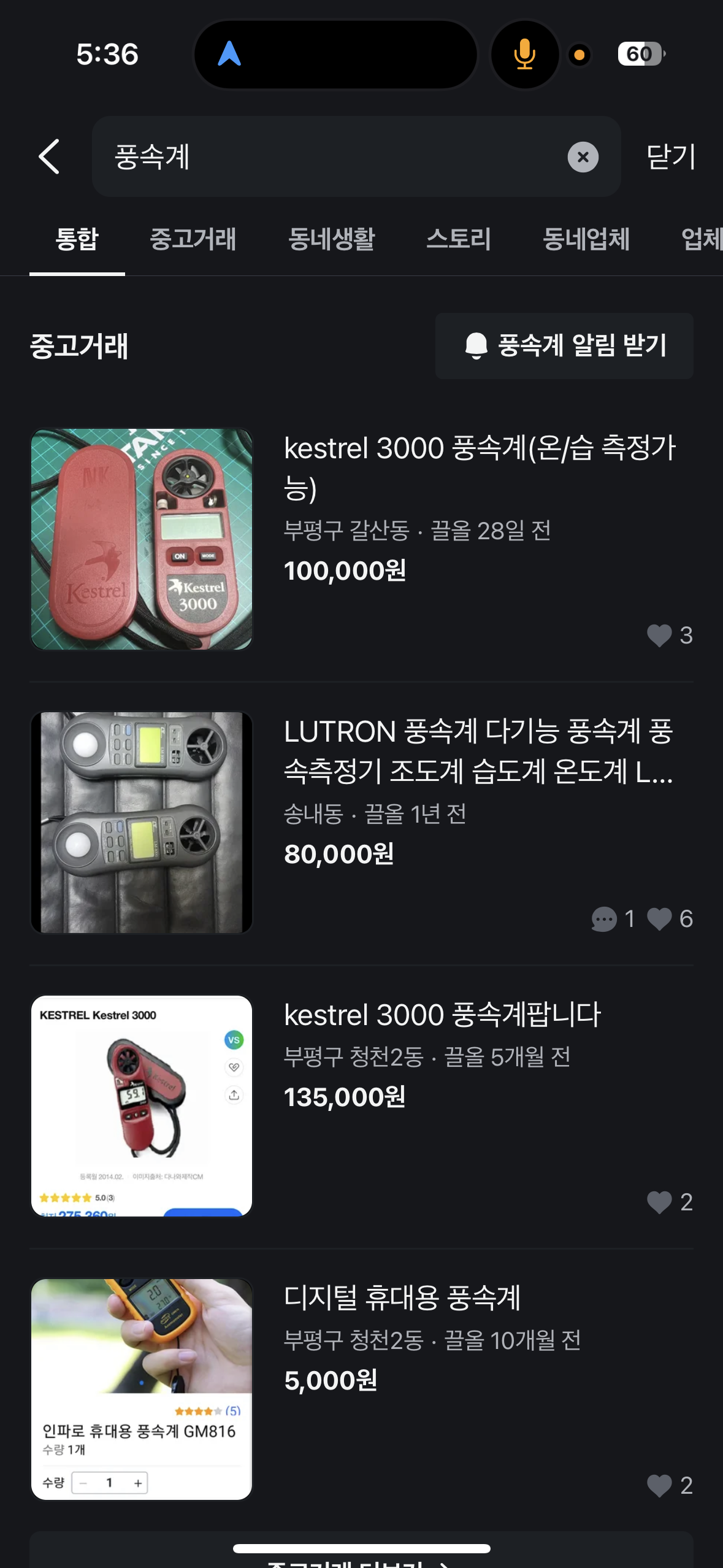The image size is (723, 1568).
Task: Switch to the 중고거래 tab
Action: click(x=193, y=239)
